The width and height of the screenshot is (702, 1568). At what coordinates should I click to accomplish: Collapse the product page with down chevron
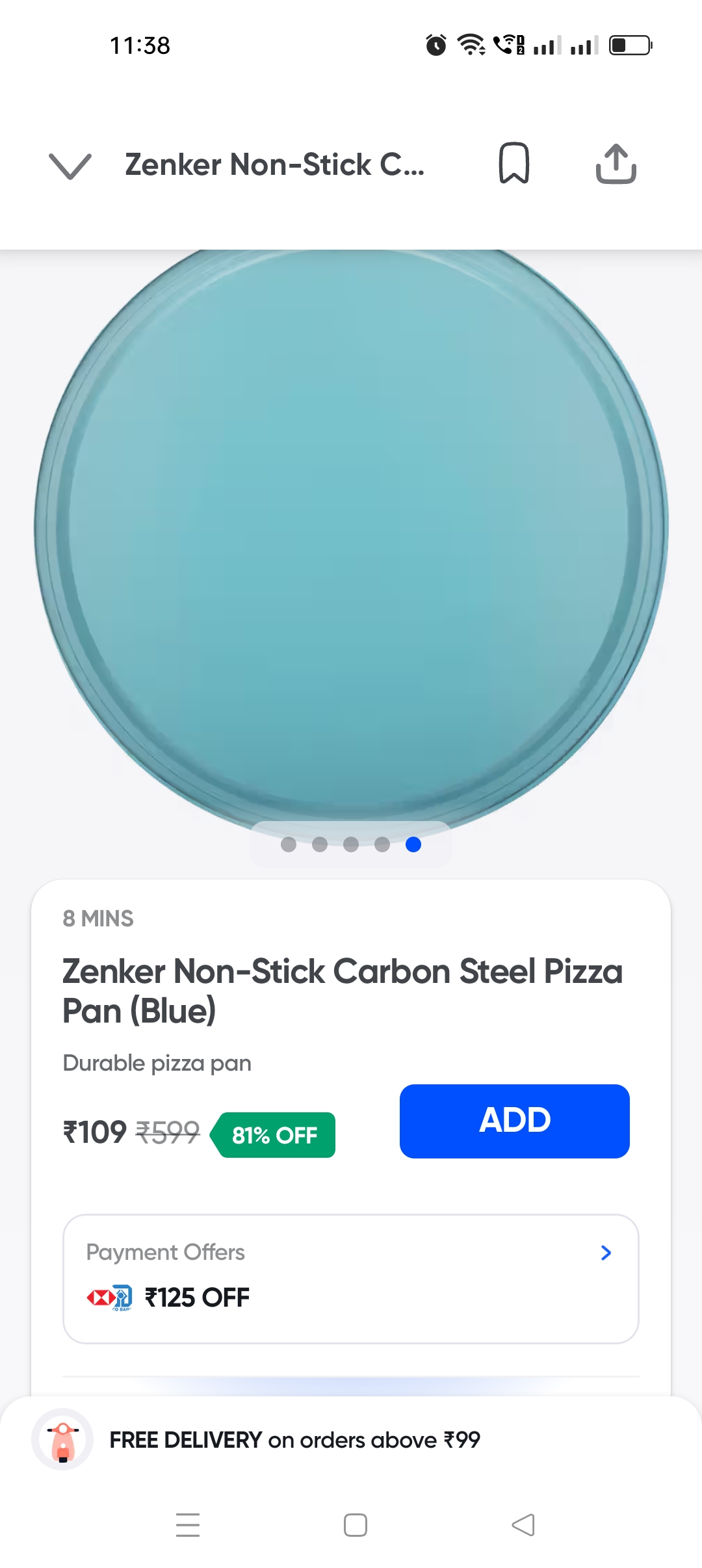pyautogui.click(x=70, y=165)
